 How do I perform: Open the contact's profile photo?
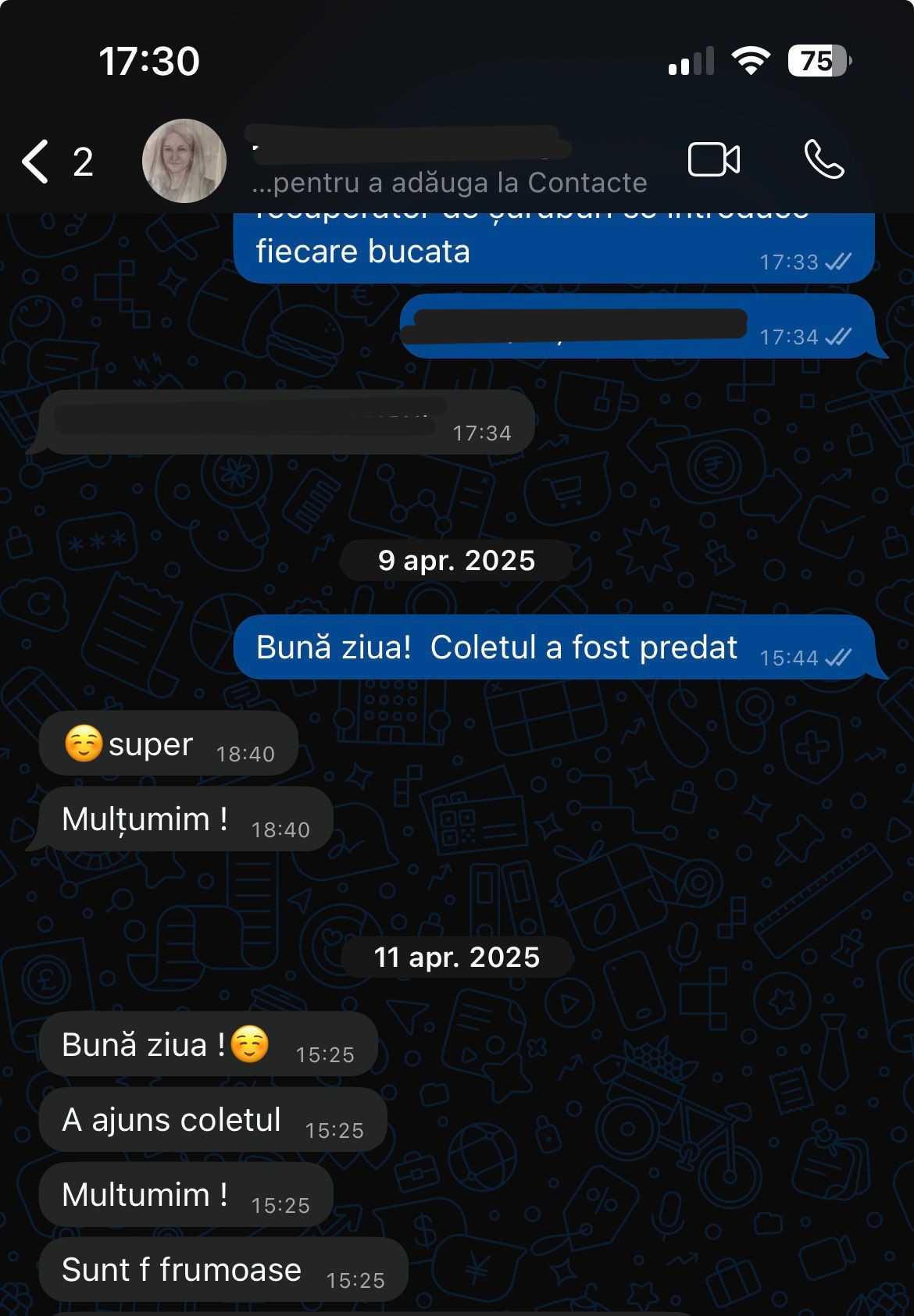184,162
